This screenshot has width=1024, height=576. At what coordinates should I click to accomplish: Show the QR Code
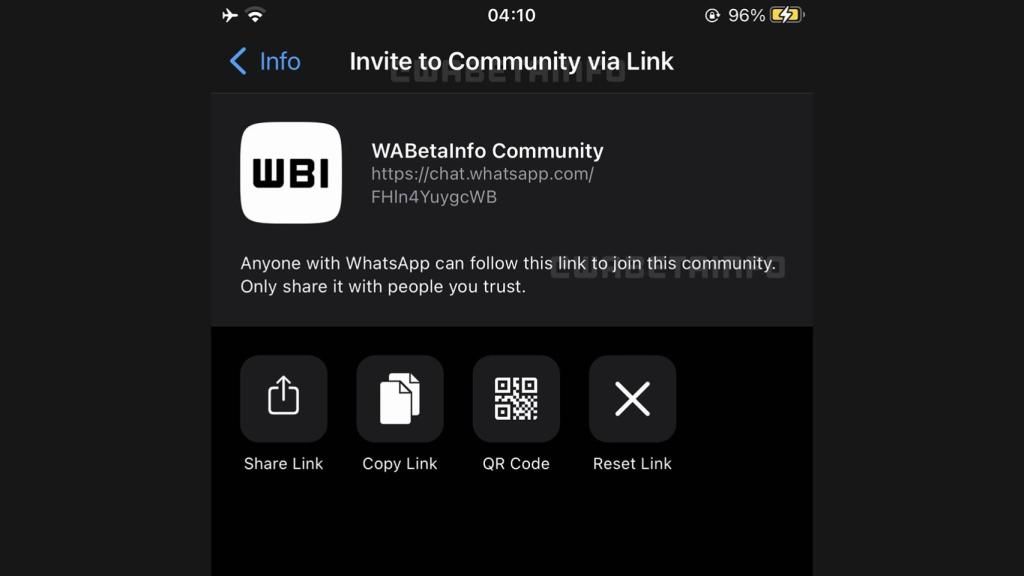516,399
